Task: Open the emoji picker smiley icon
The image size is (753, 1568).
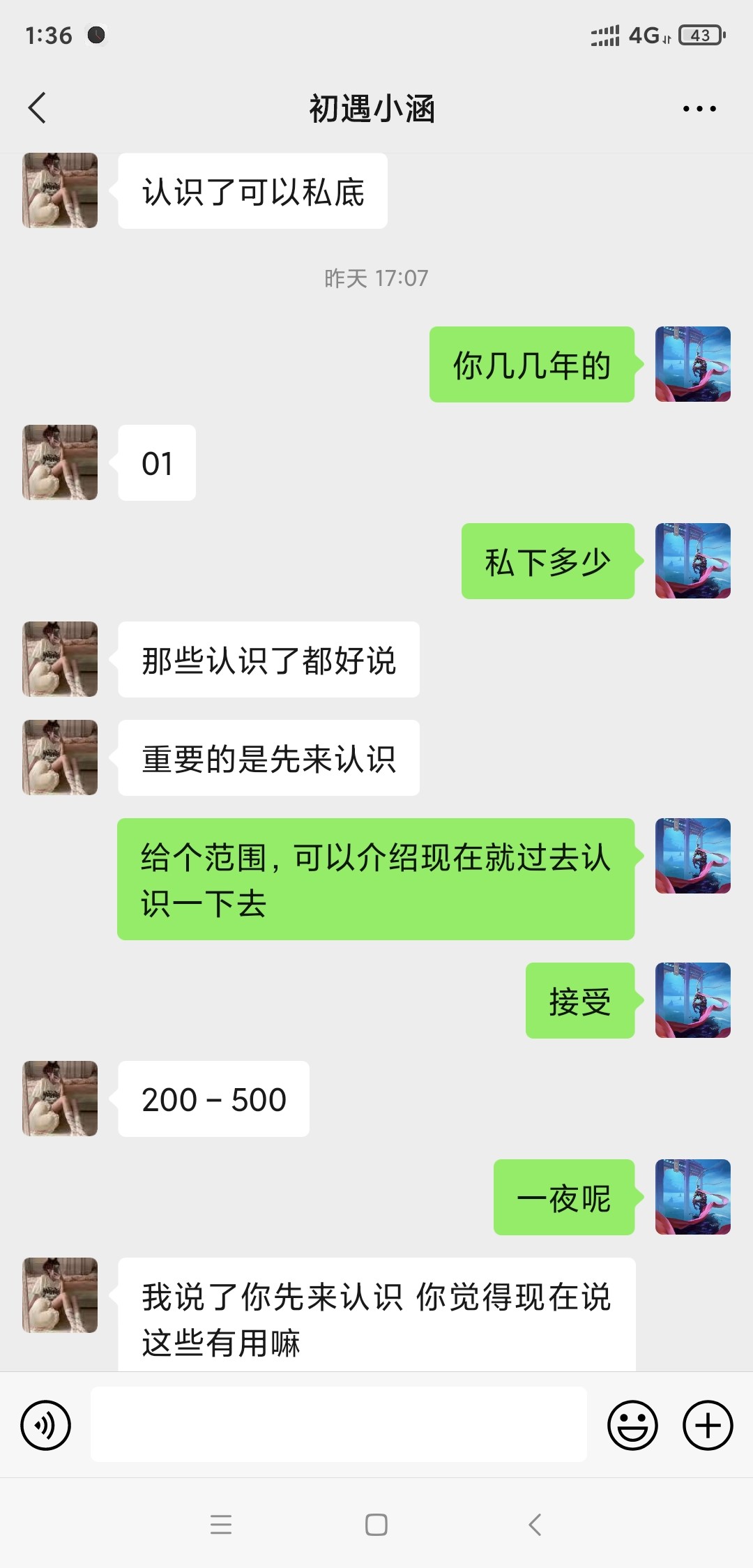Action: 633,1424
